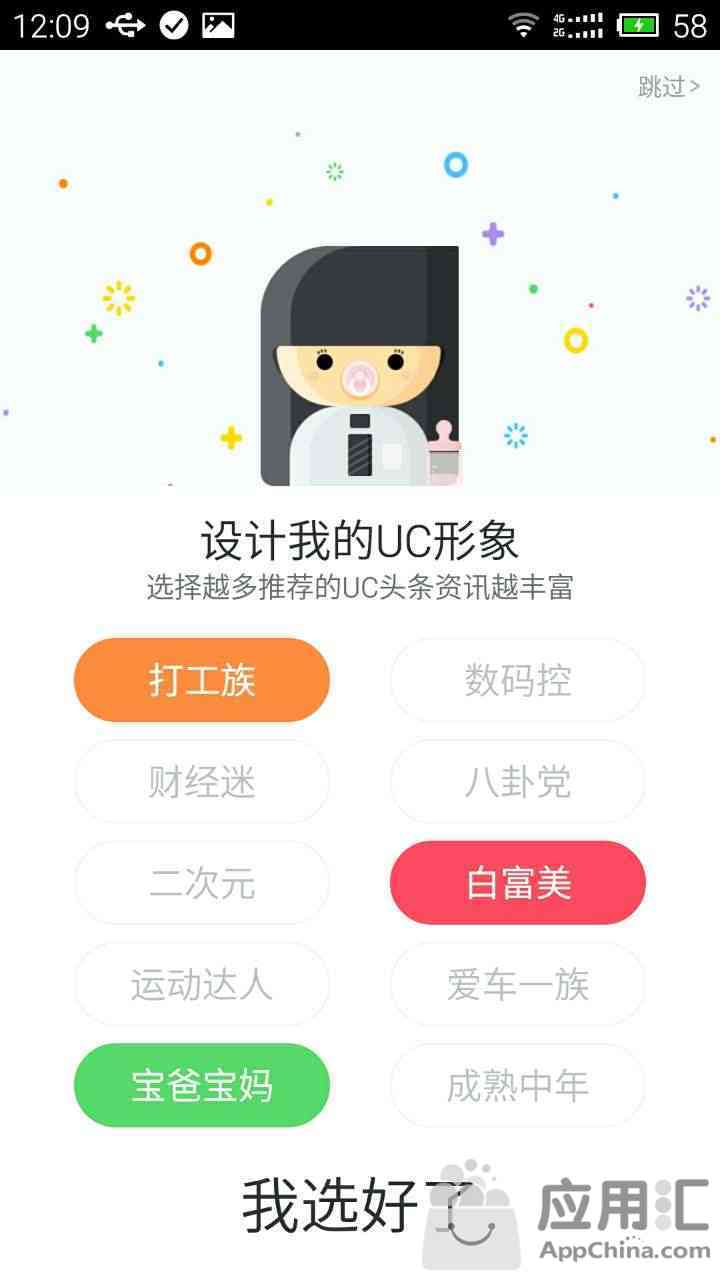Pick the 八卦党 chip
Screen dimensions: 720x1280
point(517,782)
